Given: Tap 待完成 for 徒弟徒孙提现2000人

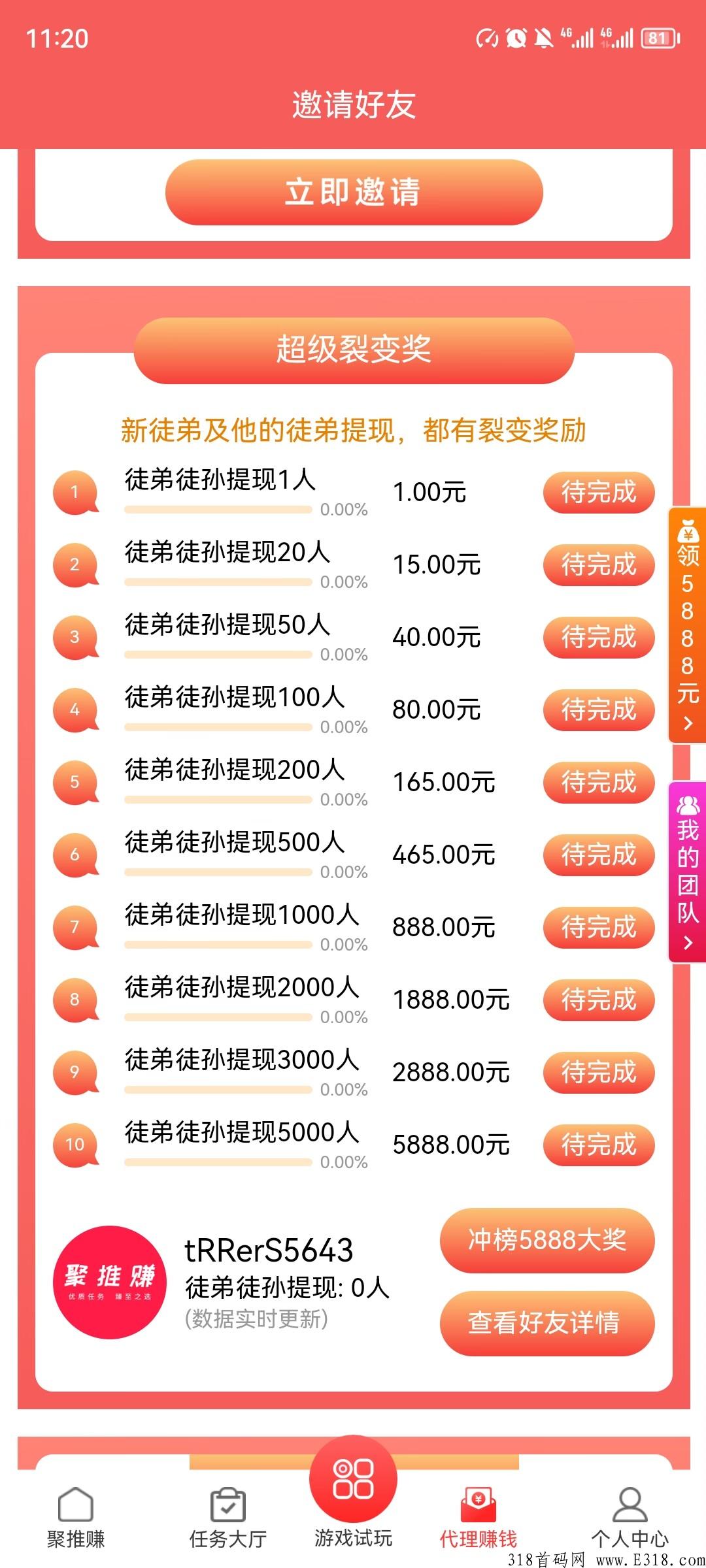Looking at the screenshot, I should coord(598,1000).
